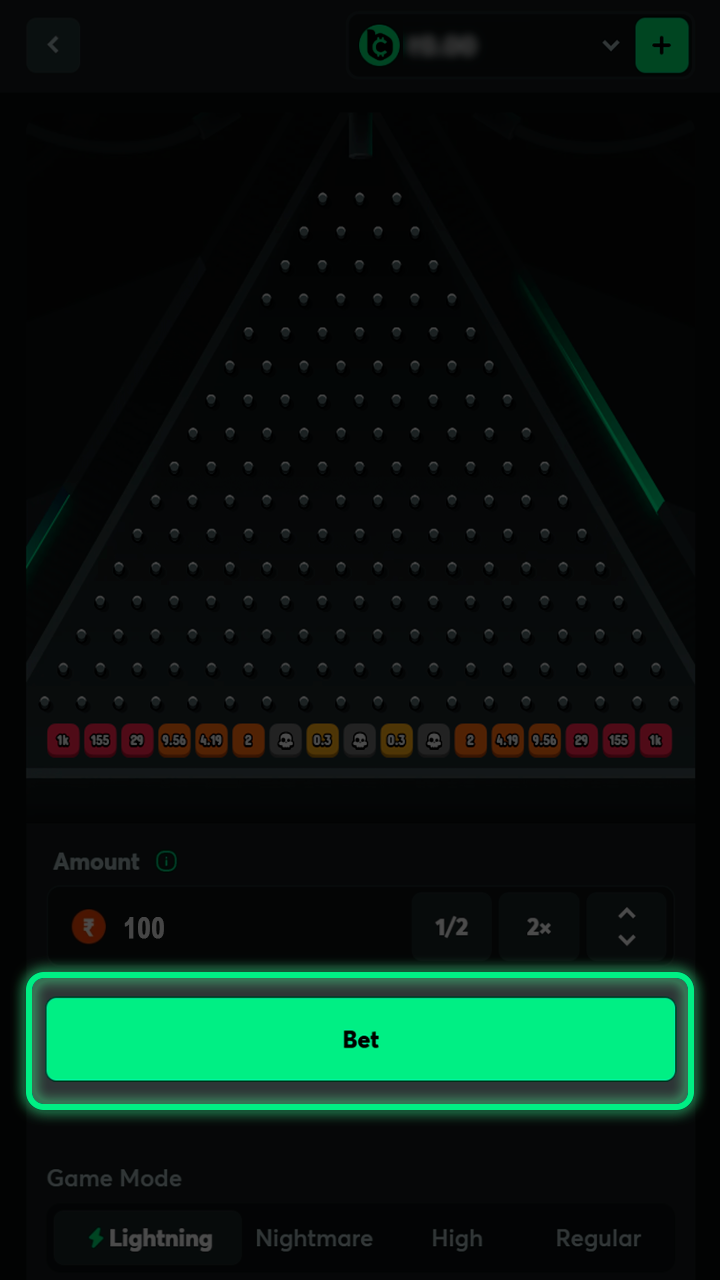Open the info icon beside Amount

pyautogui.click(x=166, y=861)
